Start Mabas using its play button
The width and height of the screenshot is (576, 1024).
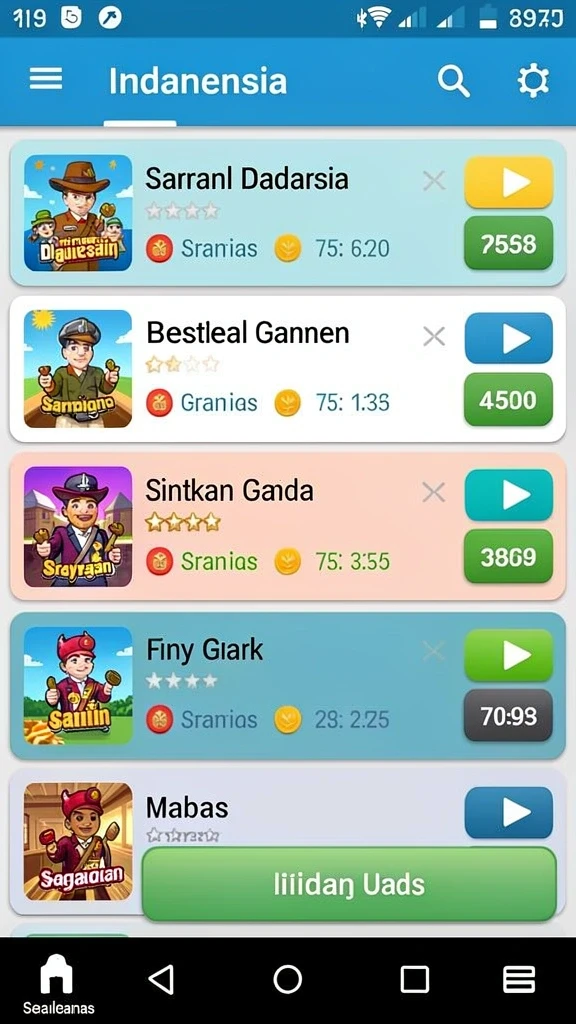[x=509, y=812]
